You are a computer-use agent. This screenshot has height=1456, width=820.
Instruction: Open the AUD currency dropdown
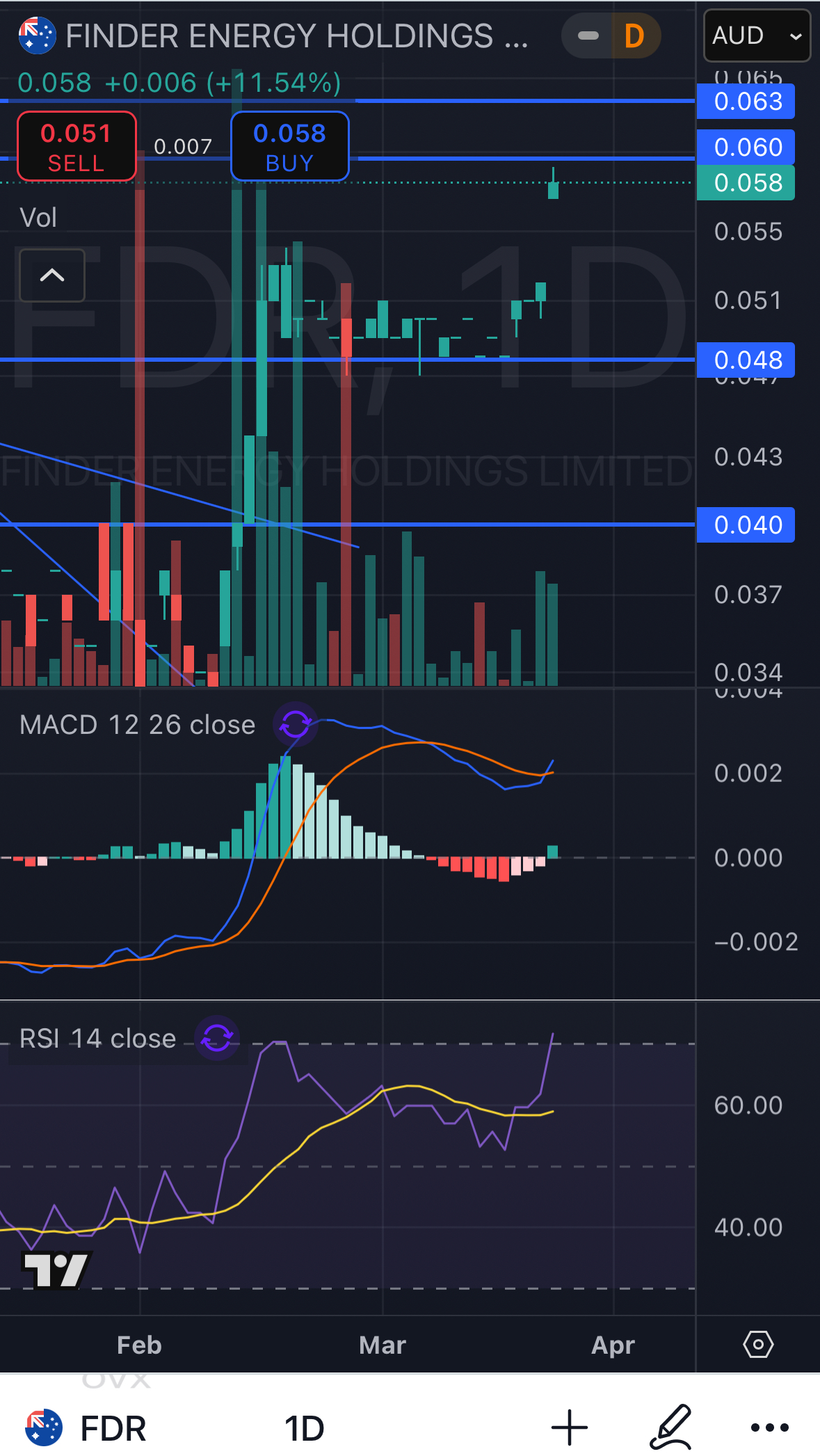tap(757, 35)
